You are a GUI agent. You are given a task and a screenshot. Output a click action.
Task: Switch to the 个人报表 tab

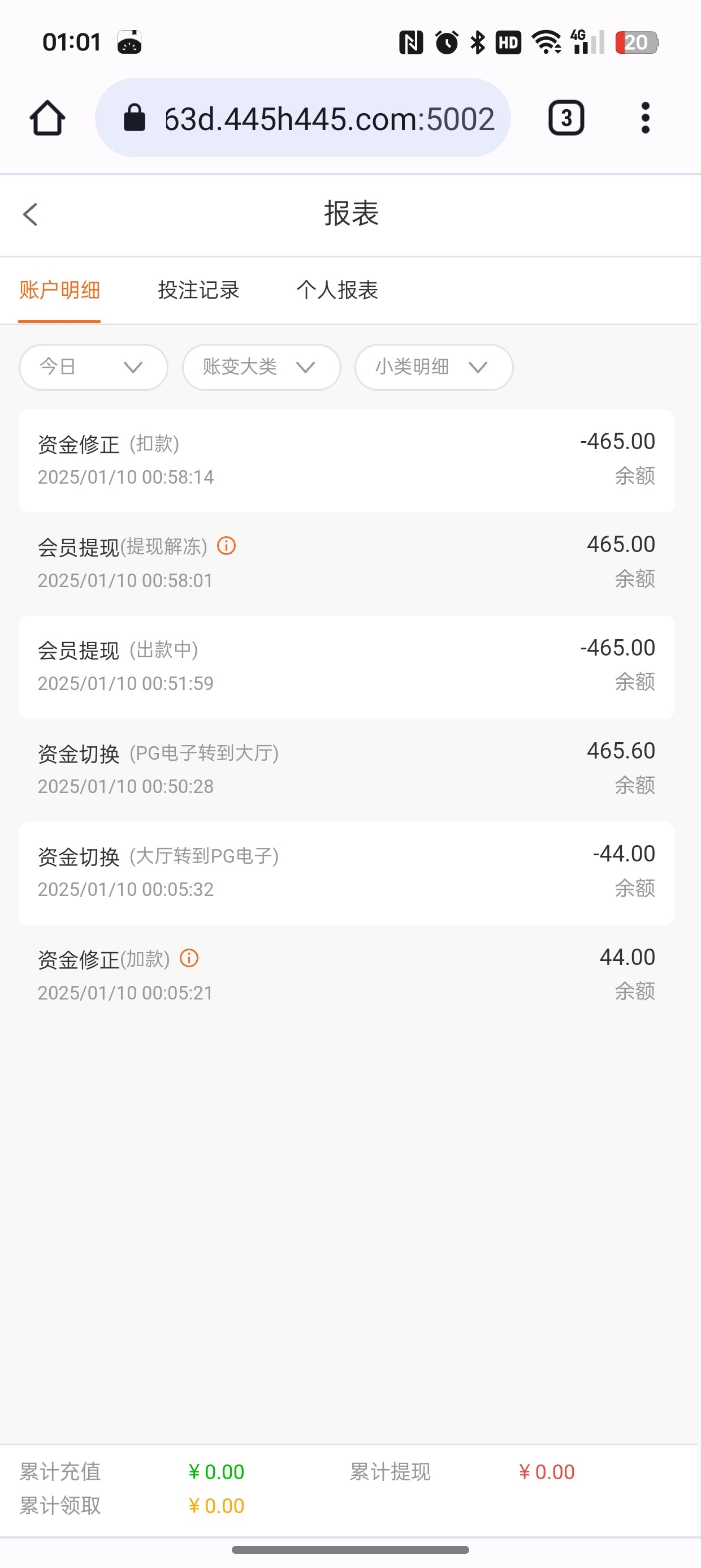click(x=337, y=290)
